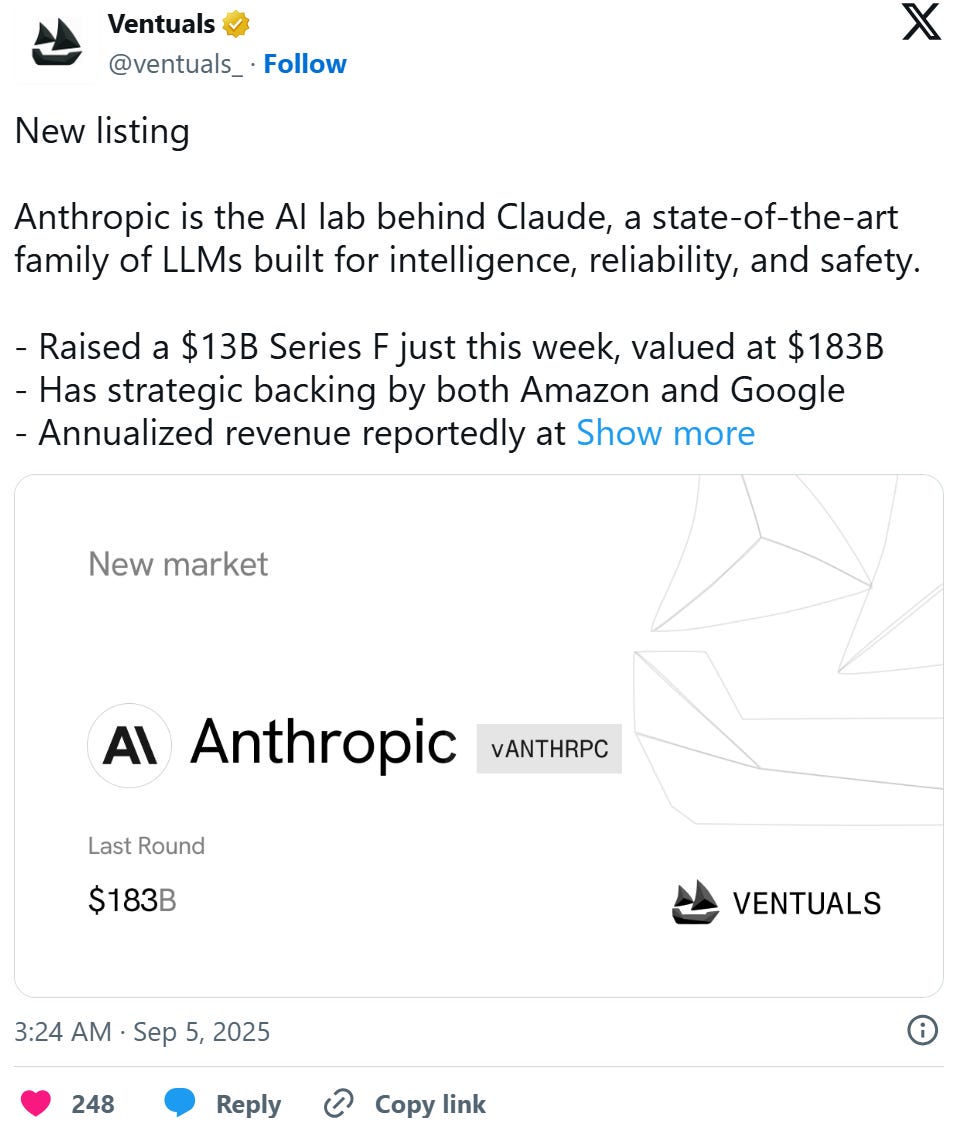Open the 3:24 AM Sep 5 timestamp

coord(142,1031)
